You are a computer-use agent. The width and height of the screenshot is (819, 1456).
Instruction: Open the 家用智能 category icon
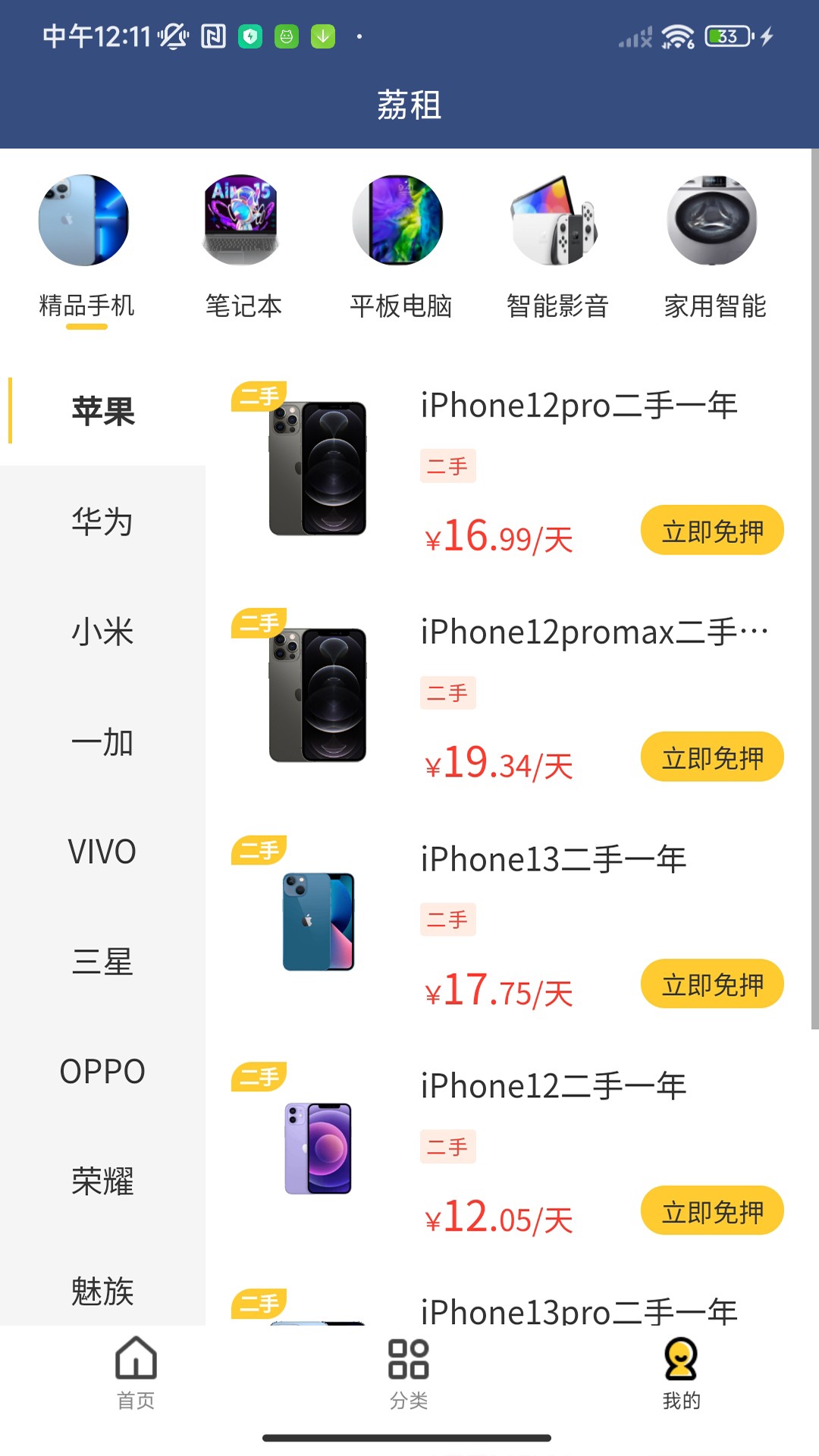coord(713,220)
